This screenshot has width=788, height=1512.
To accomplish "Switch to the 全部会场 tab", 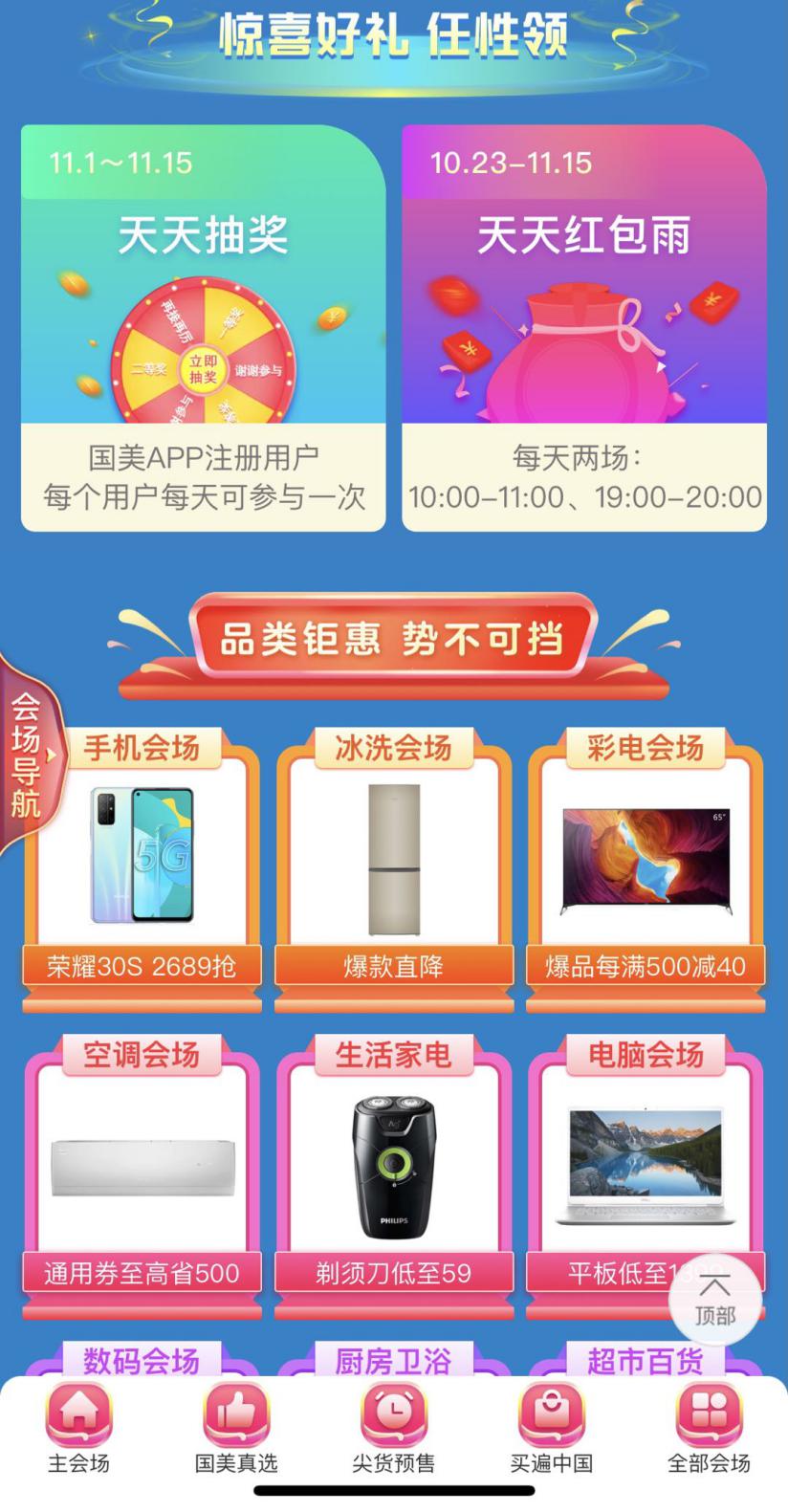I will (709, 1430).
